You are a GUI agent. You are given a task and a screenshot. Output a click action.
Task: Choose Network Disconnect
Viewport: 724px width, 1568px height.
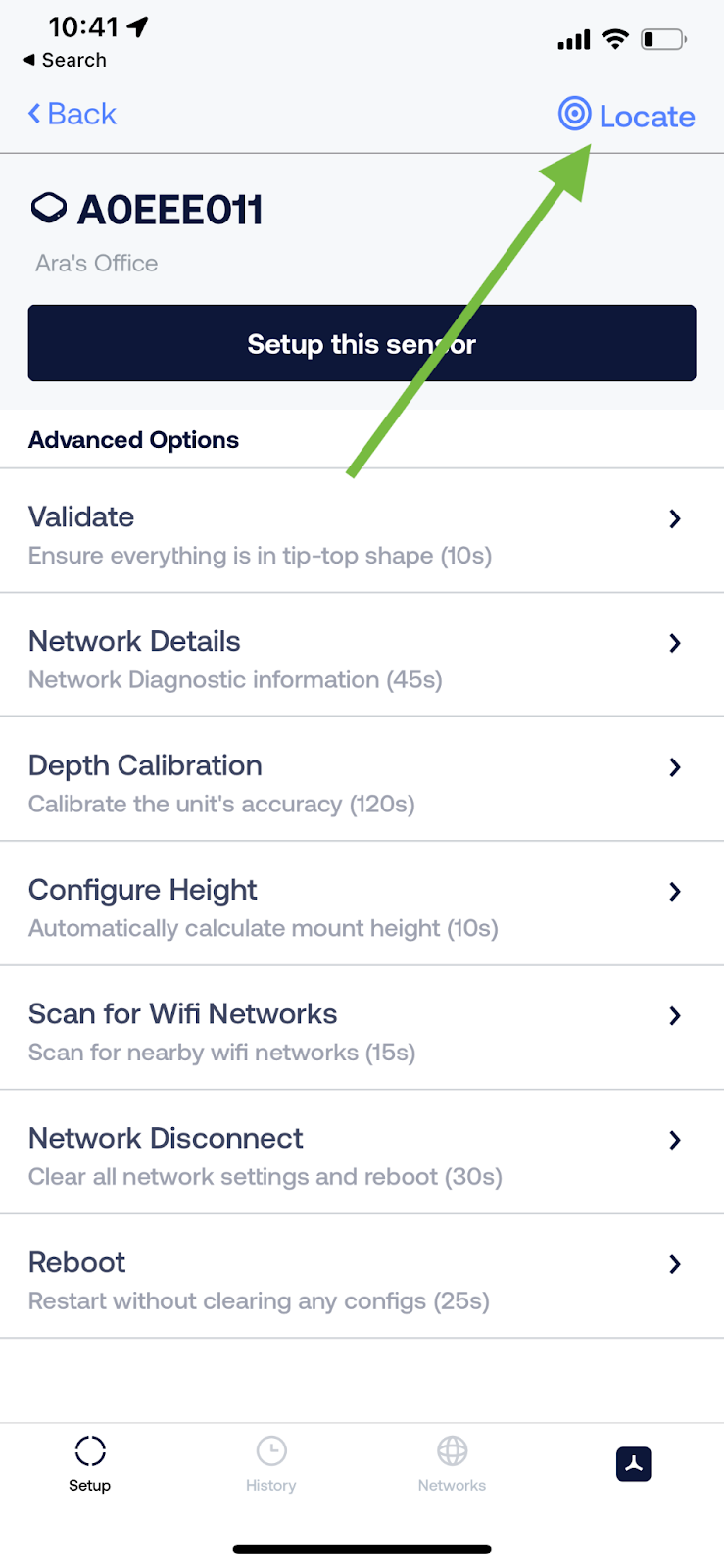(362, 1153)
